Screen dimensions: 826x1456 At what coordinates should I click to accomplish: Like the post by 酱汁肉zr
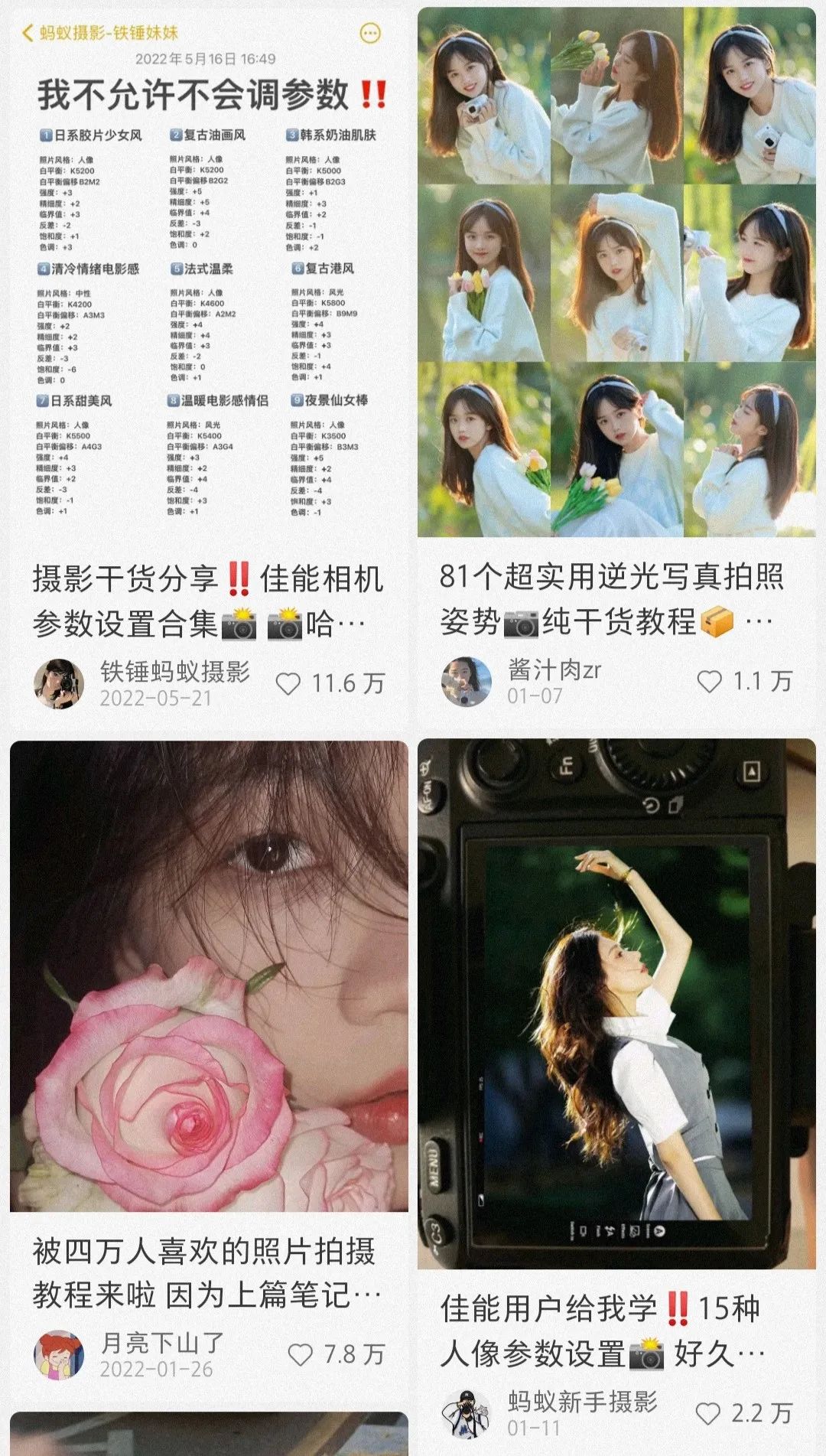[x=710, y=681]
